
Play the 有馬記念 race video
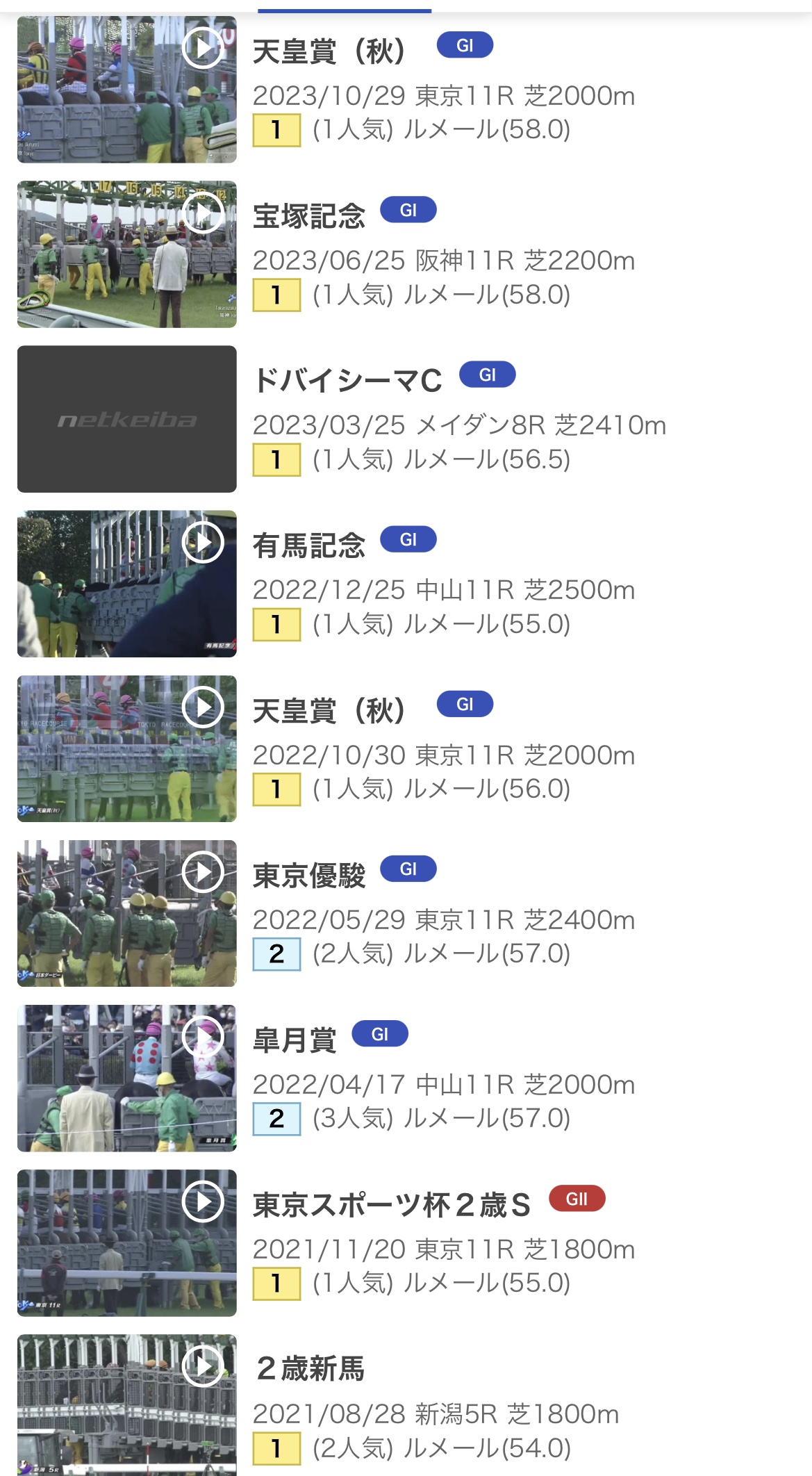pyautogui.click(x=202, y=542)
